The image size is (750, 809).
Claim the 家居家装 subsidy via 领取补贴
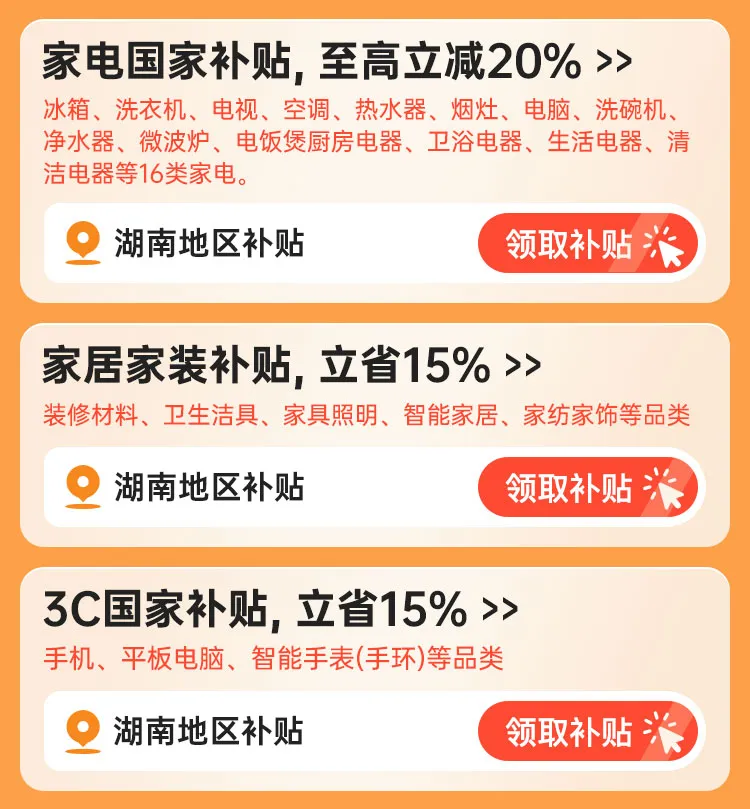pos(587,487)
